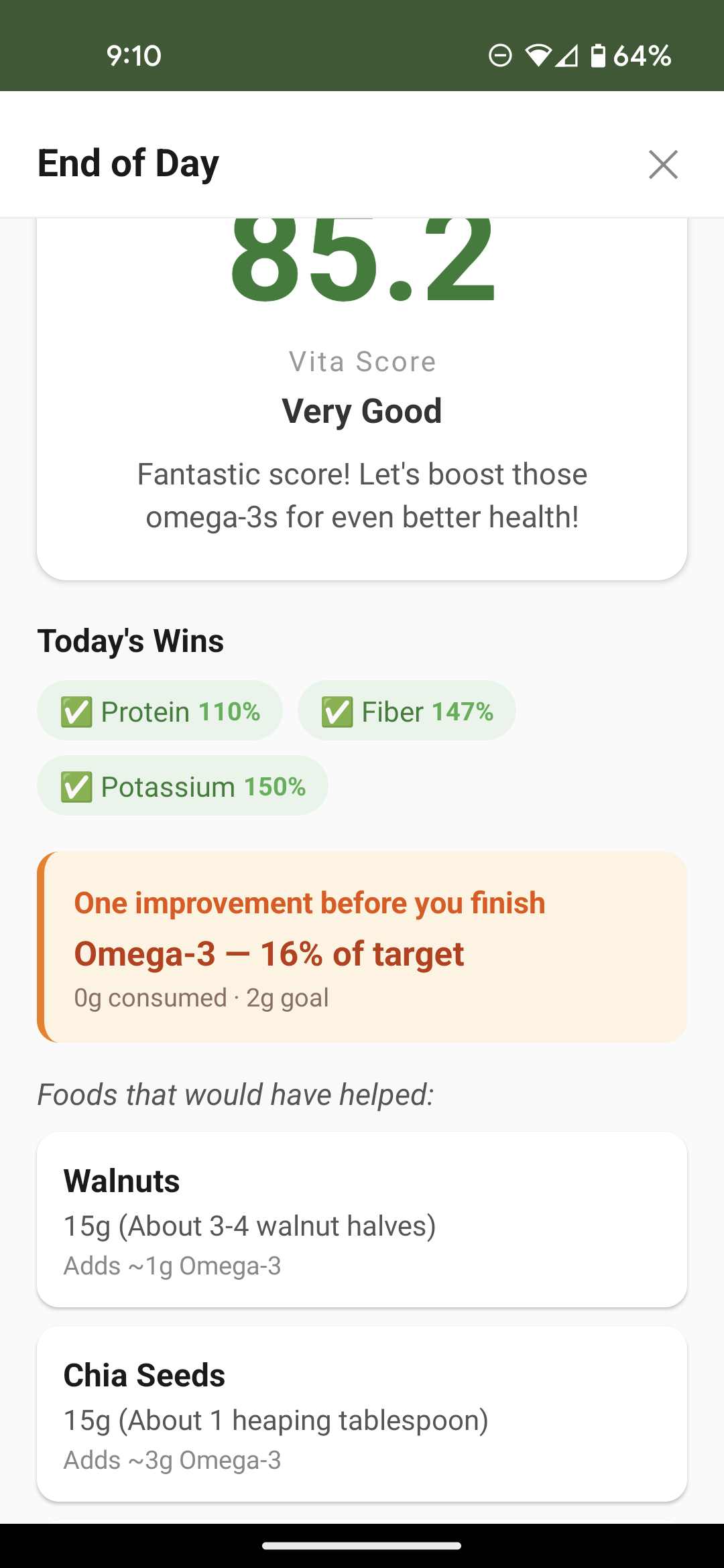Open the Walnuts food suggestion card
Viewport: 724px width, 1568px height.
pyautogui.click(x=362, y=1220)
